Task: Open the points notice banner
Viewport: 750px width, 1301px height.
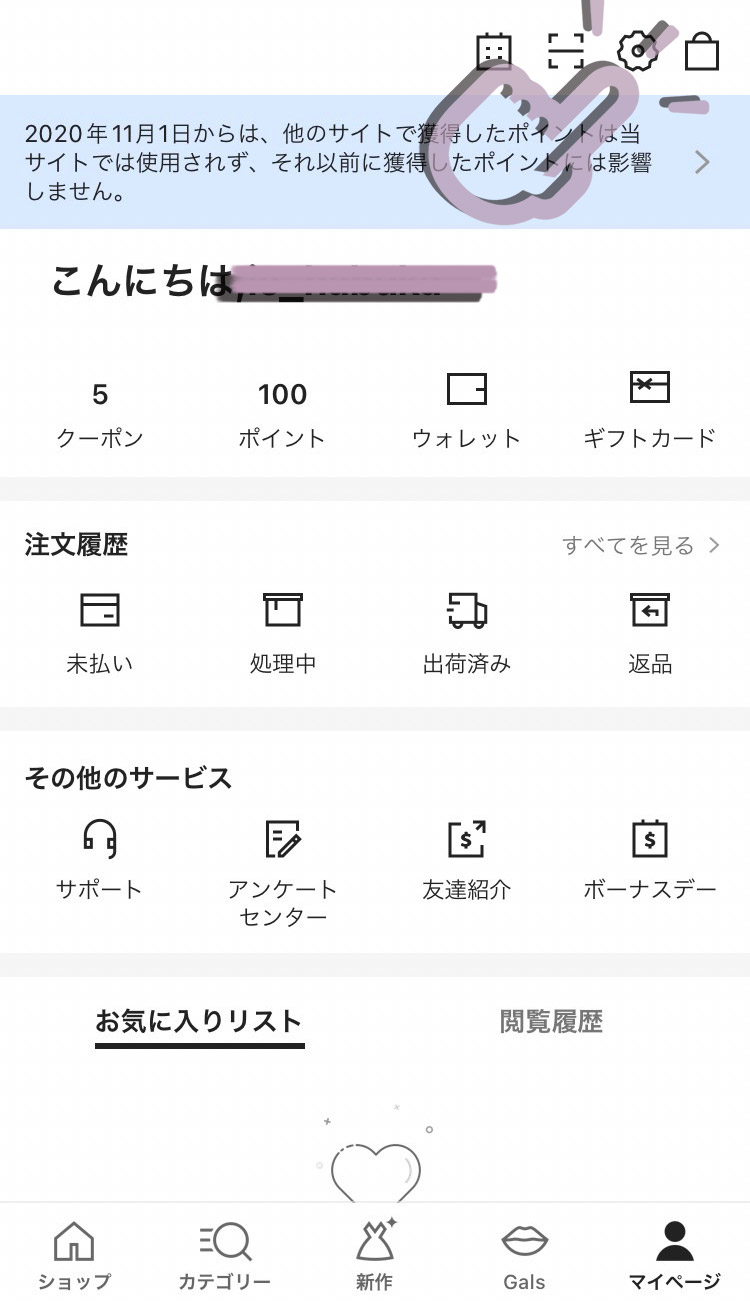Action: [x=375, y=162]
